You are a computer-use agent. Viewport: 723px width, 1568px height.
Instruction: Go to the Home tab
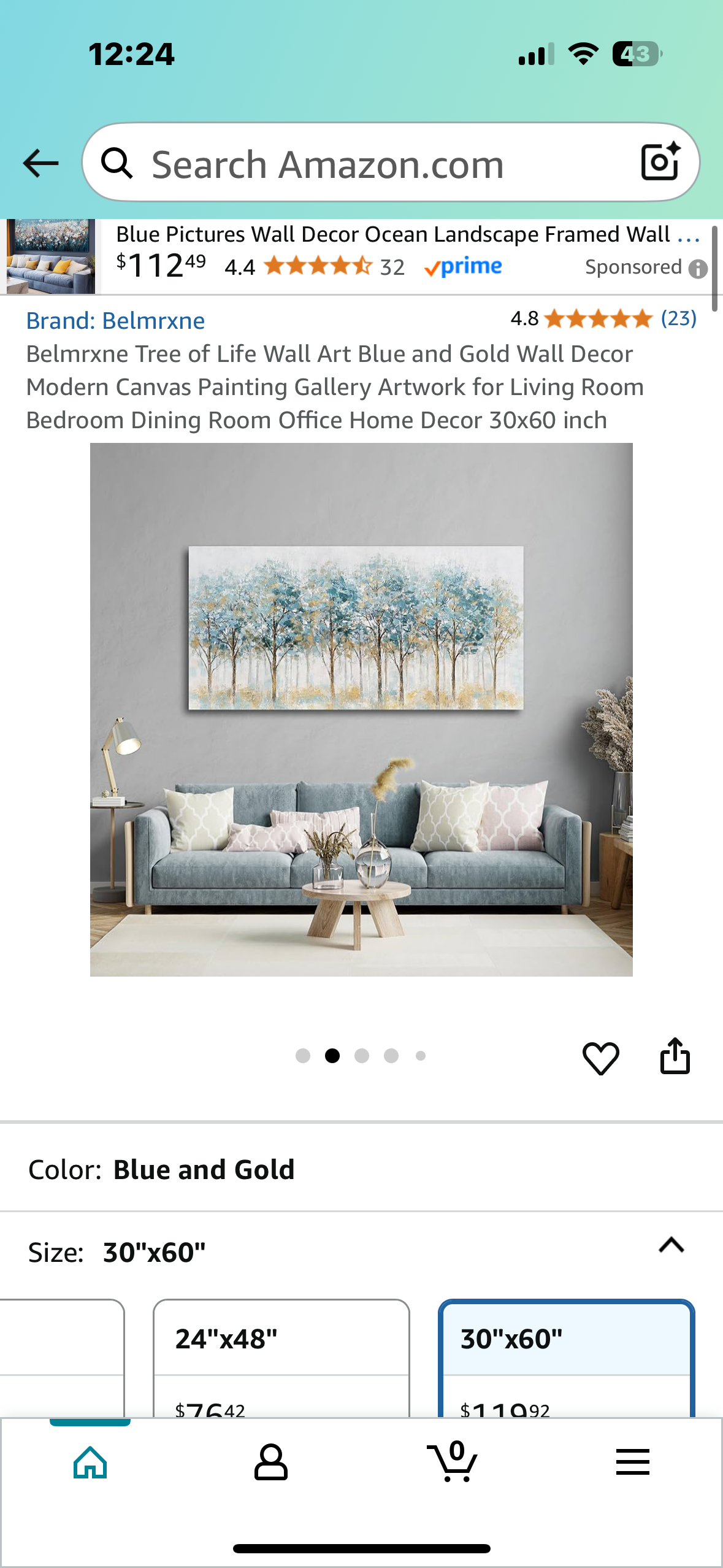[90, 1462]
